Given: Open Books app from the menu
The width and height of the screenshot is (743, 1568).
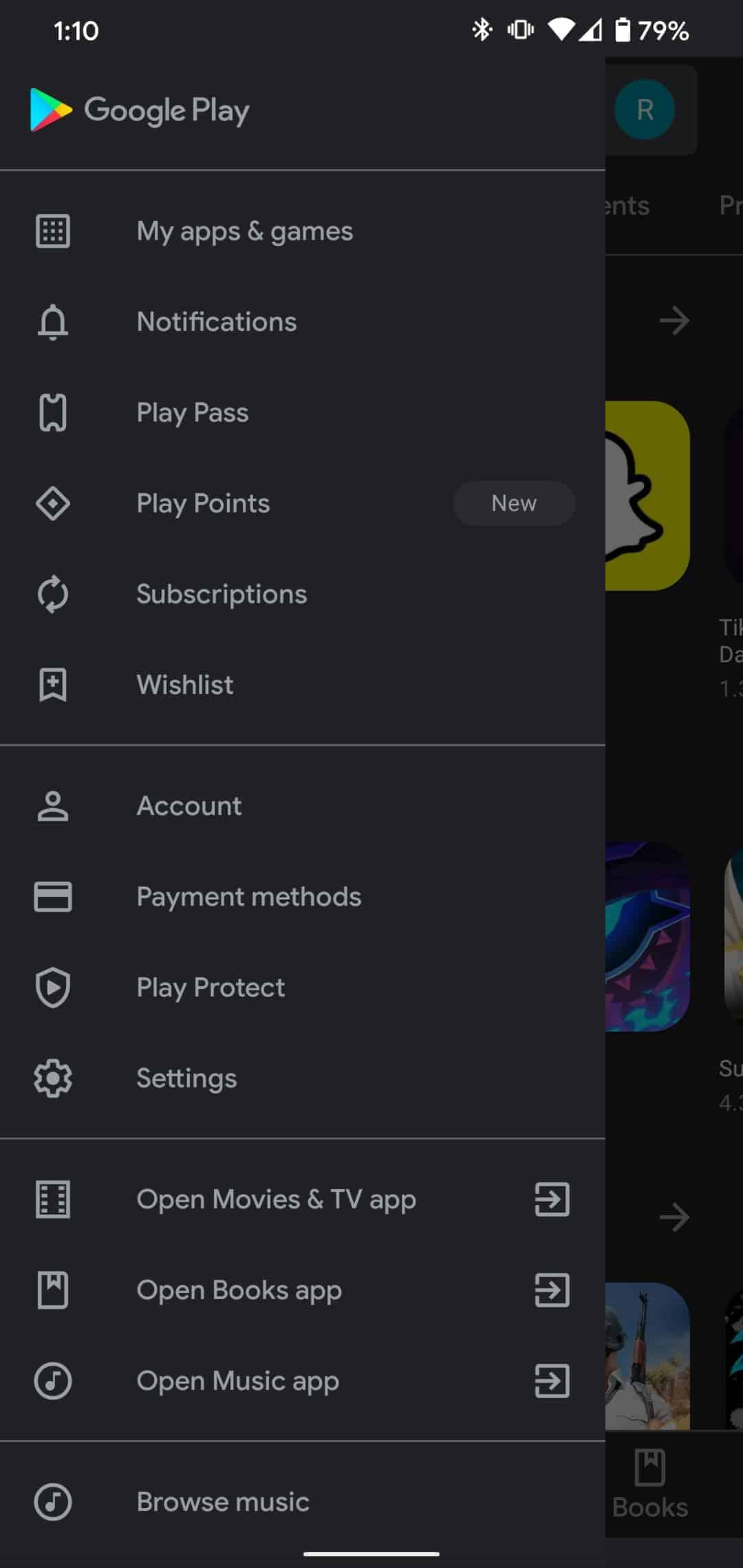Looking at the screenshot, I should (239, 1290).
